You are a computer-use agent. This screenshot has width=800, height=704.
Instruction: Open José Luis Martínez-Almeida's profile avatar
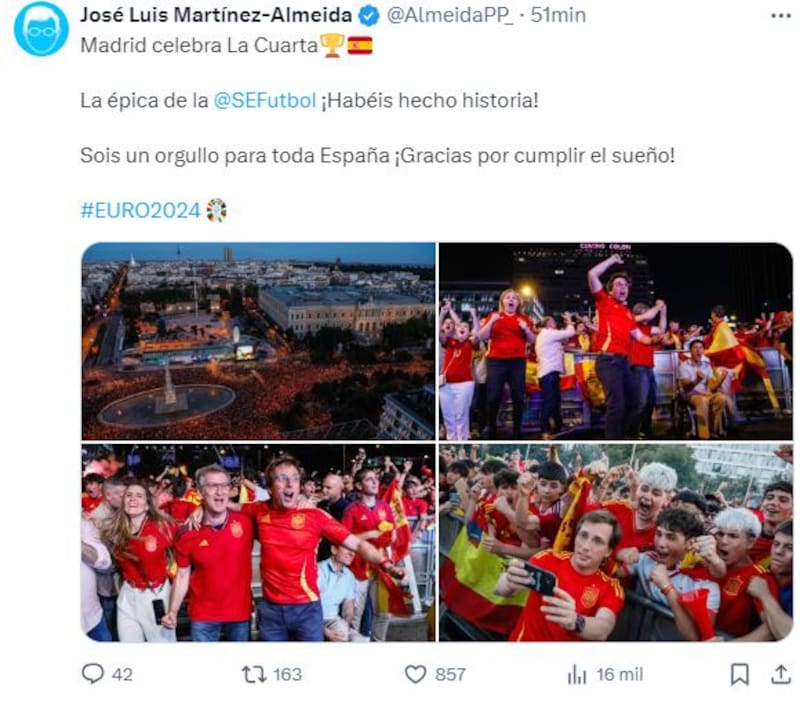click(41, 29)
